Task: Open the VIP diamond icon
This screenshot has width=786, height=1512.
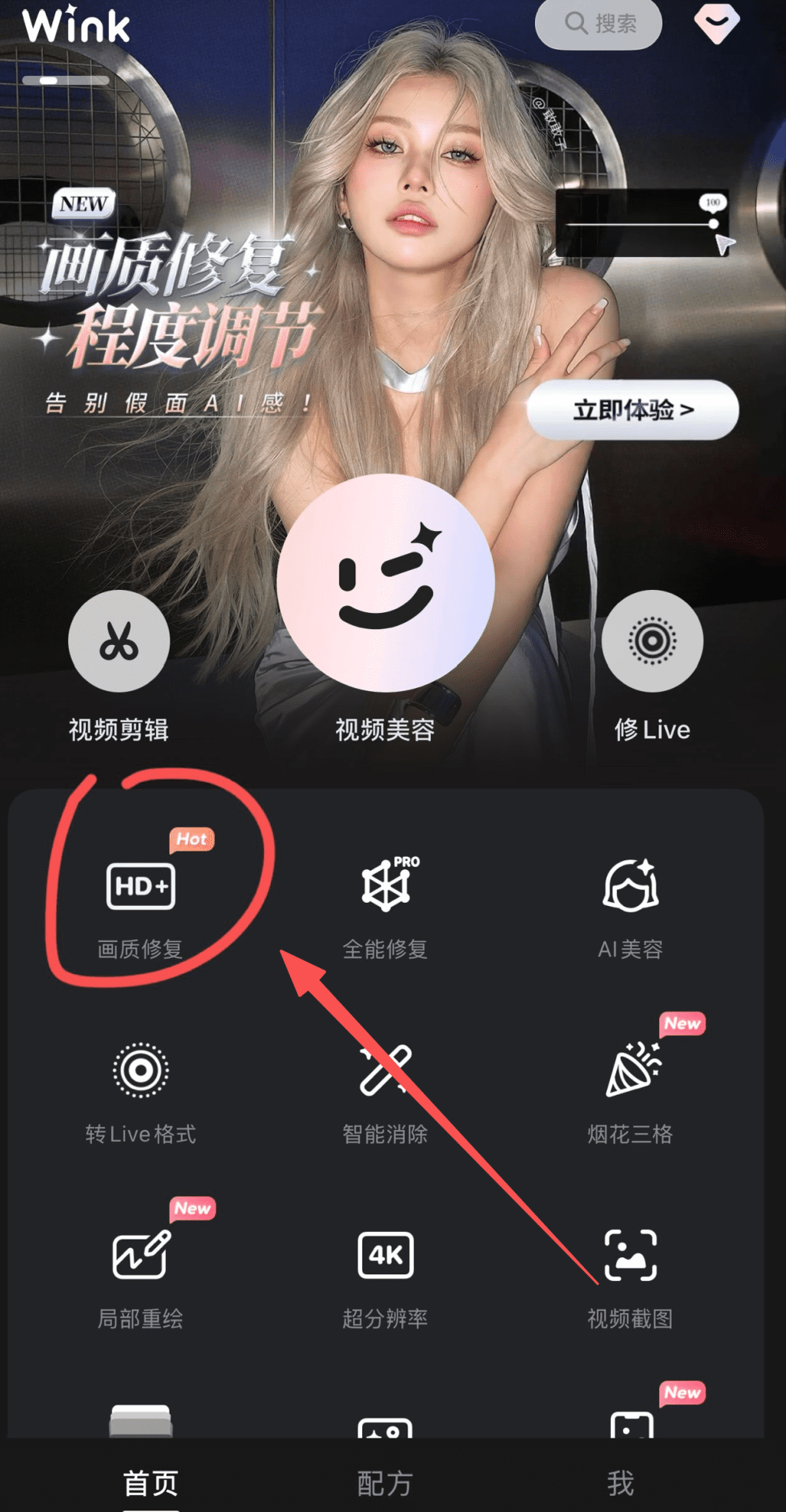Action: (x=717, y=23)
